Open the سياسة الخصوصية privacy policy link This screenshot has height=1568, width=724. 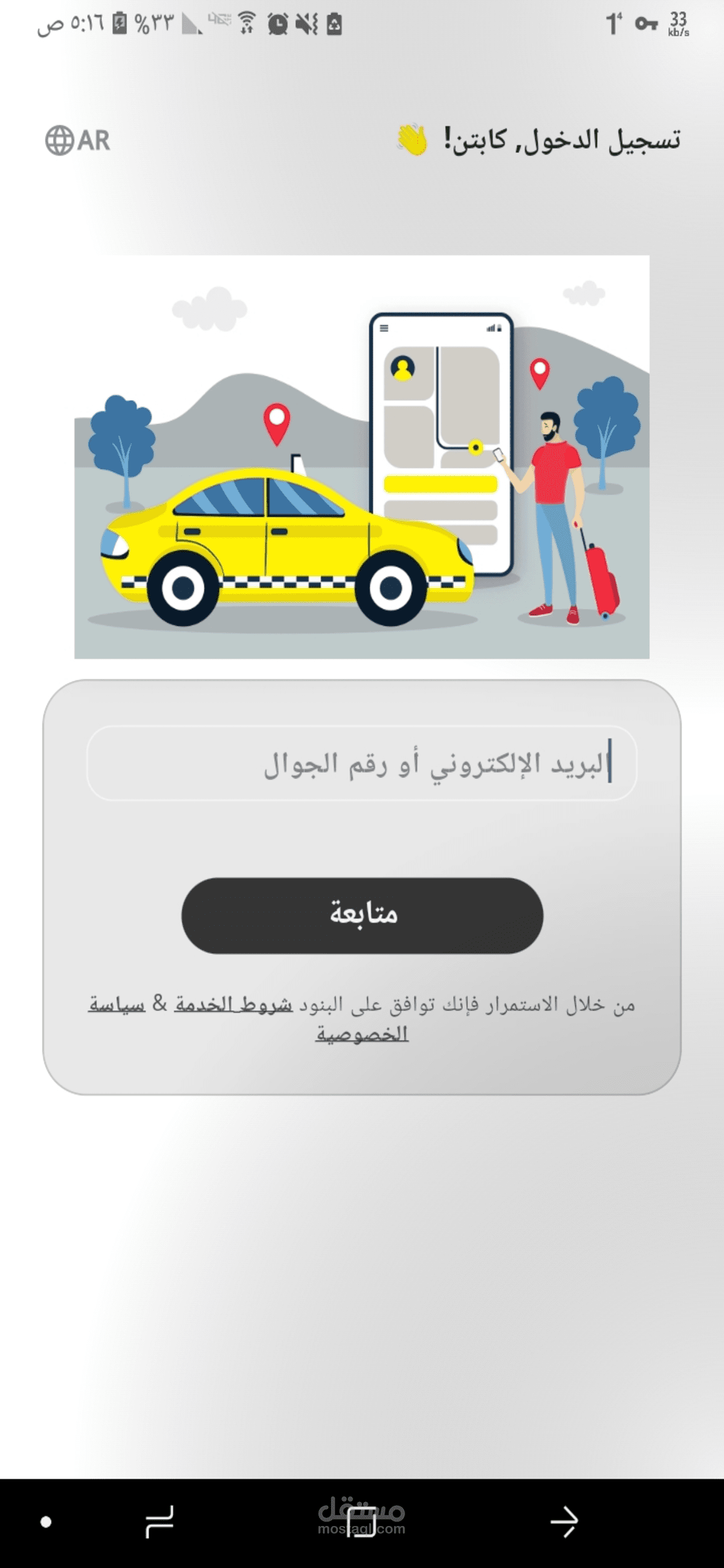pyautogui.click(x=361, y=1034)
